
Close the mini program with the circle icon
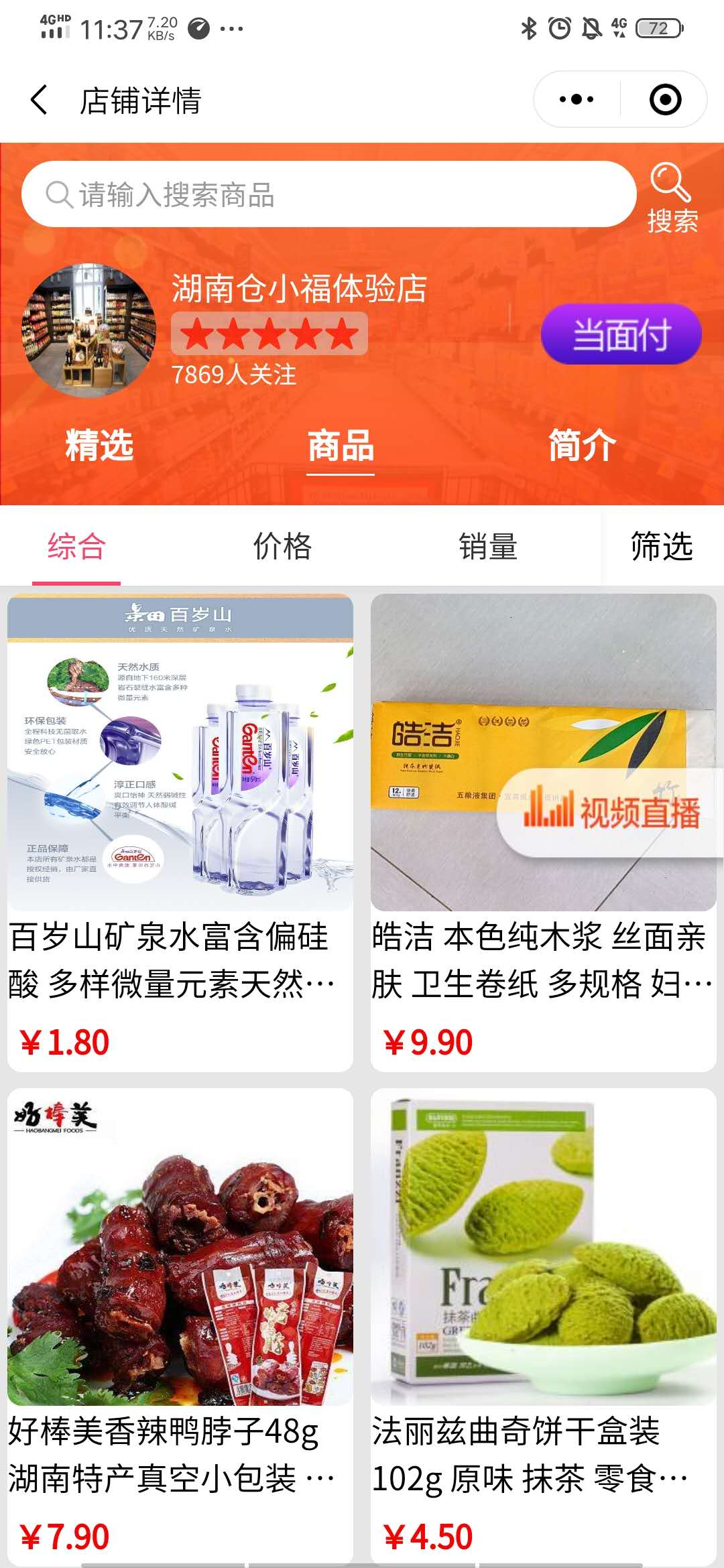tap(665, 100)
